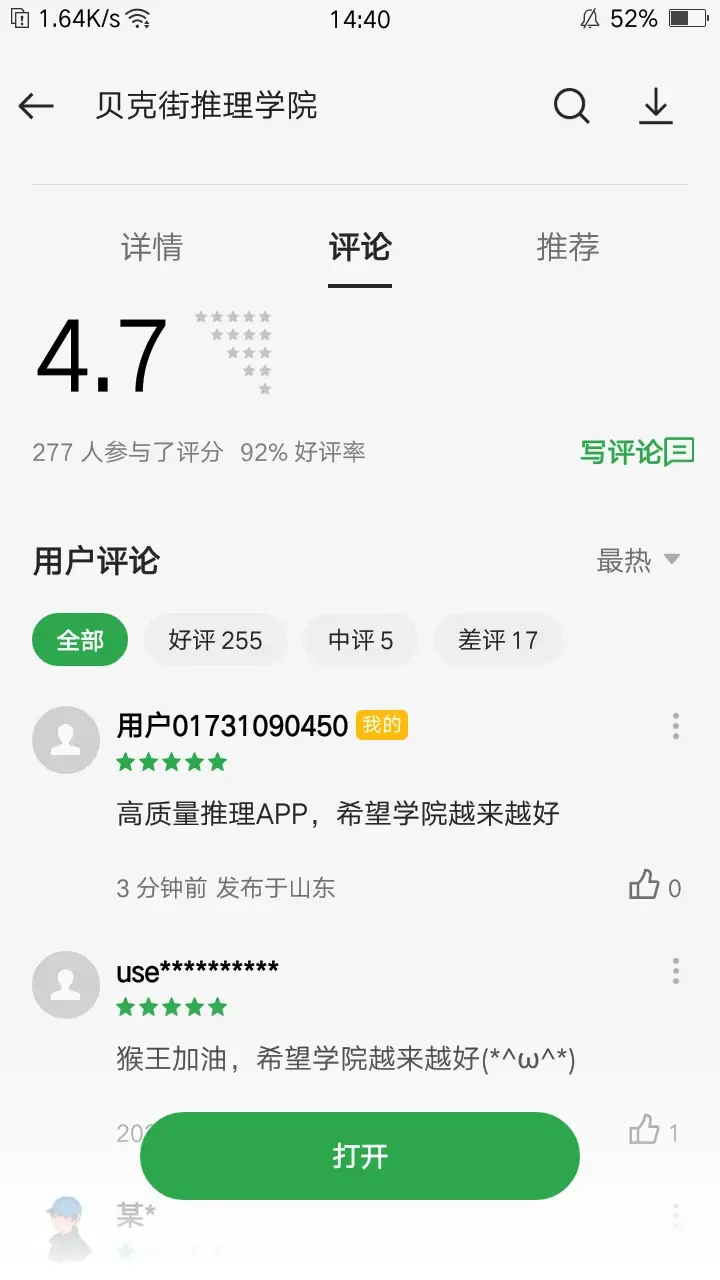Like the 猴王加油 review
720x1280 pixels.
(645, 1131)
